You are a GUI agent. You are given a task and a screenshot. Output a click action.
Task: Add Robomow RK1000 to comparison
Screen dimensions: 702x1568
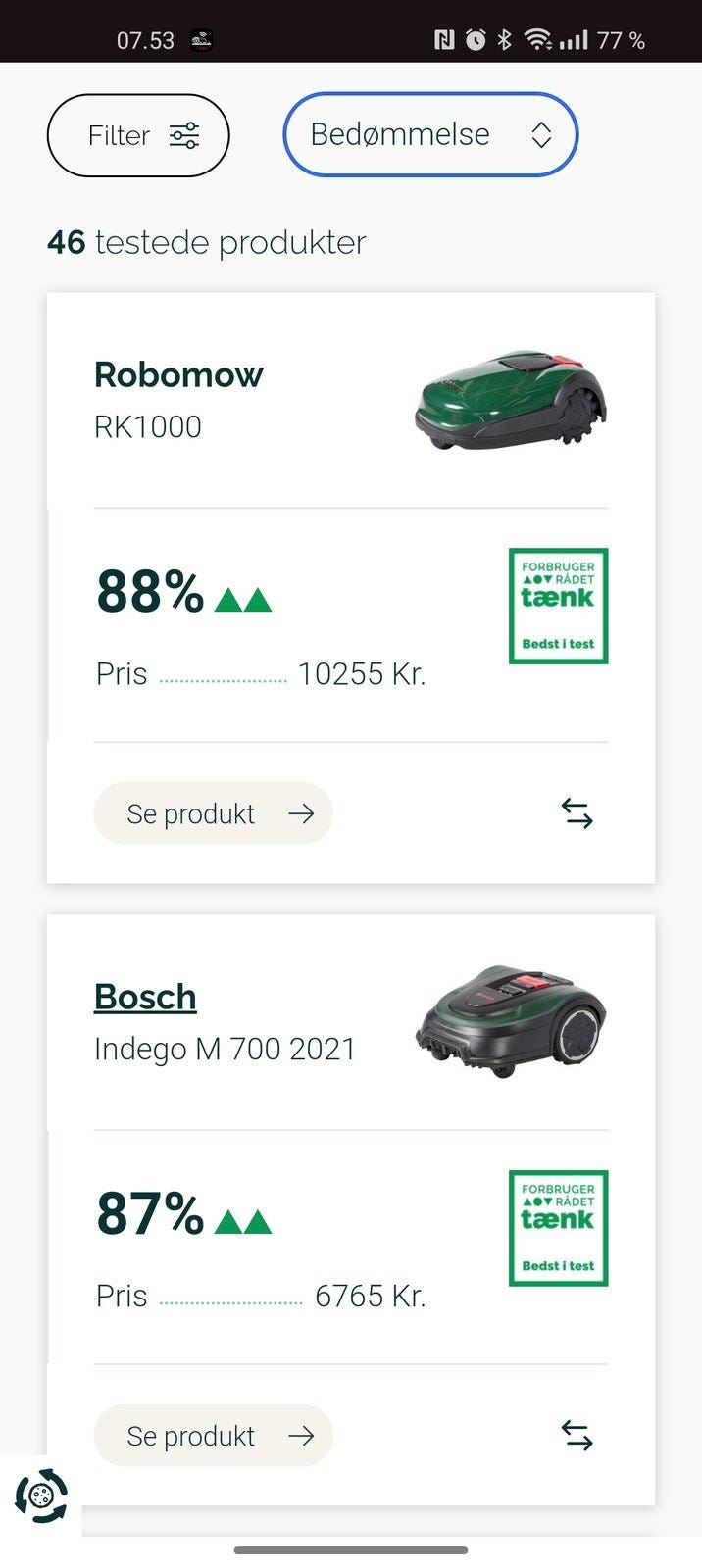tap(577, 813)
